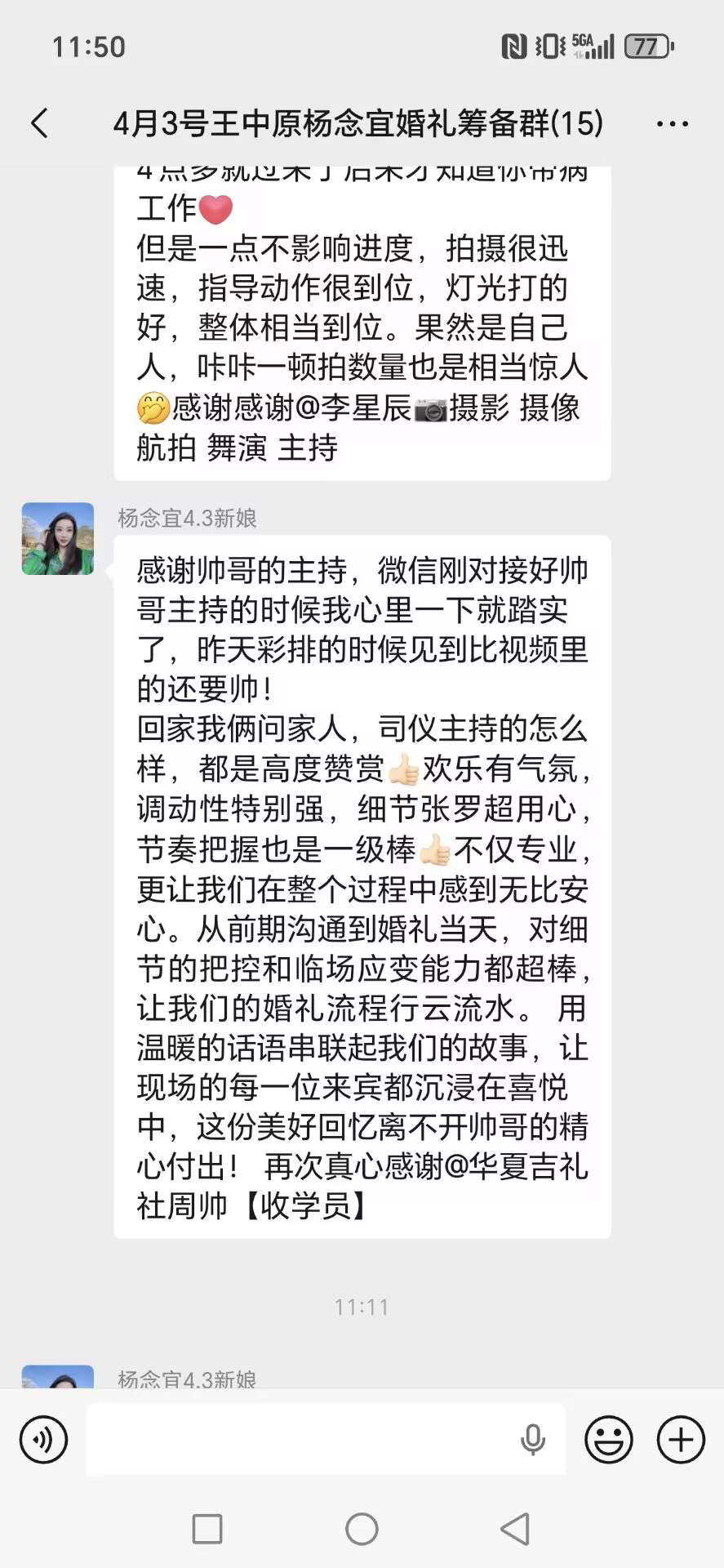Tap the message text input field

tap(302, 1439)
